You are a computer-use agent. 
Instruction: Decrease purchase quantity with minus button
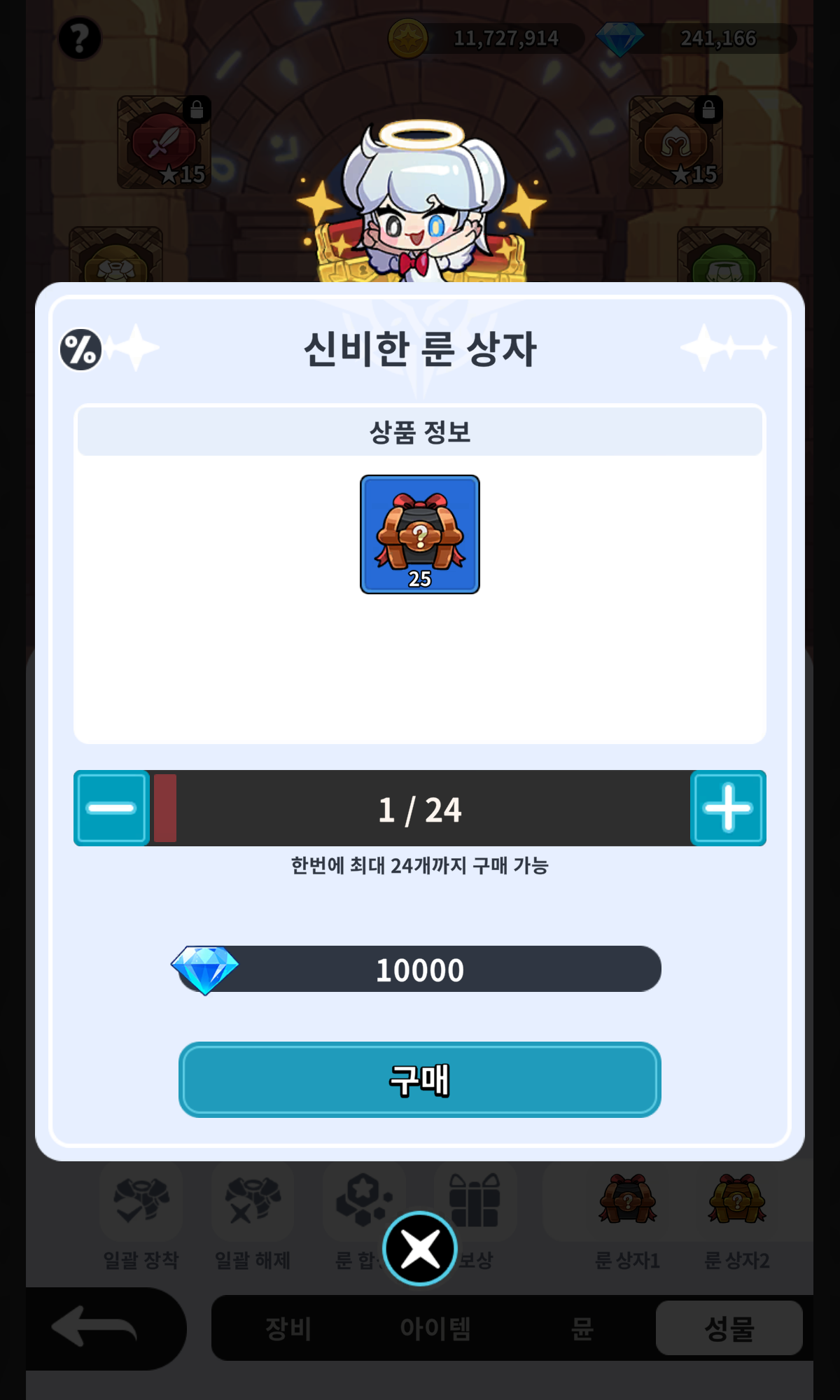[111, 808]
